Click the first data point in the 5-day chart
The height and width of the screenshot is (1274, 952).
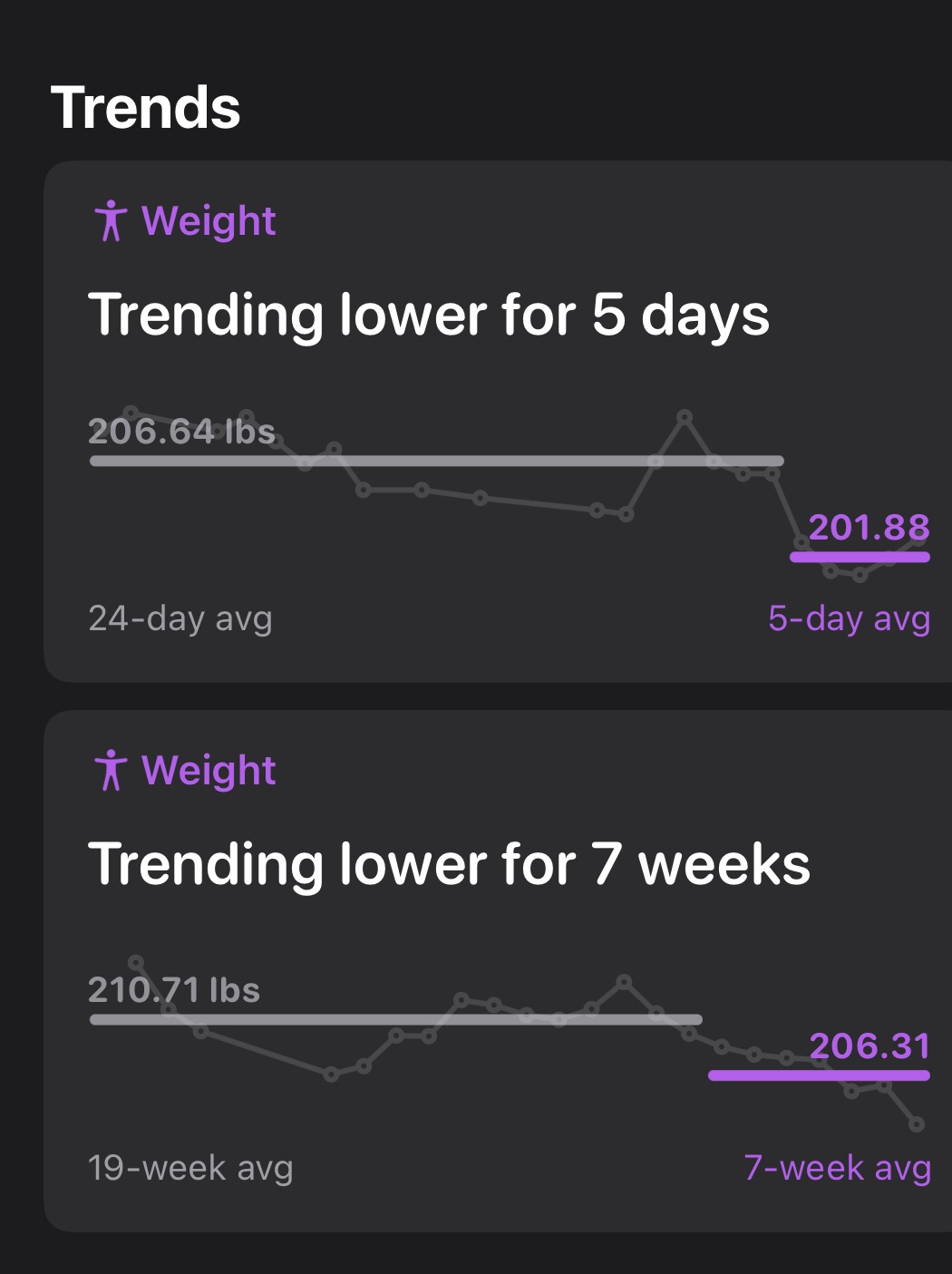pos(132,413)
